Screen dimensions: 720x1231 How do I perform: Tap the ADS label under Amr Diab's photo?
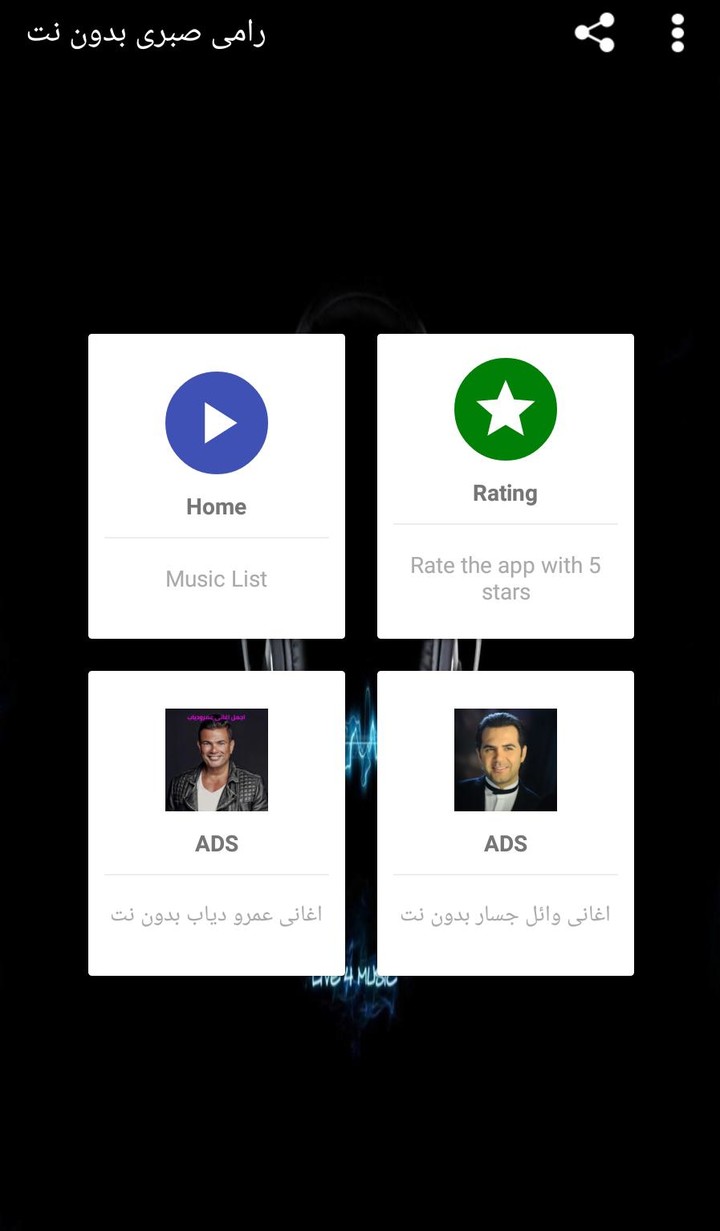pos(216,843)
